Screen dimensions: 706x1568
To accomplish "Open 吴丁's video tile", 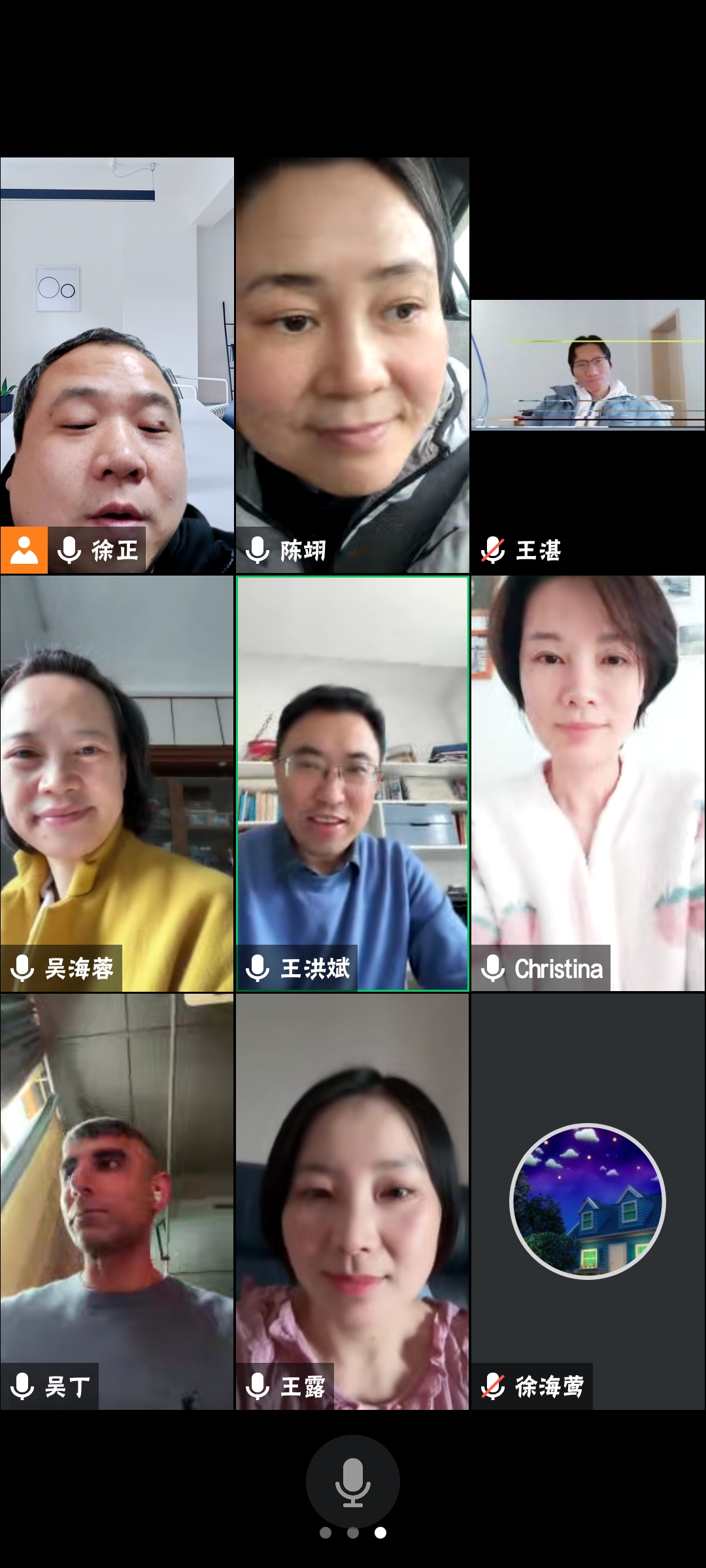I will [117, 1201].
